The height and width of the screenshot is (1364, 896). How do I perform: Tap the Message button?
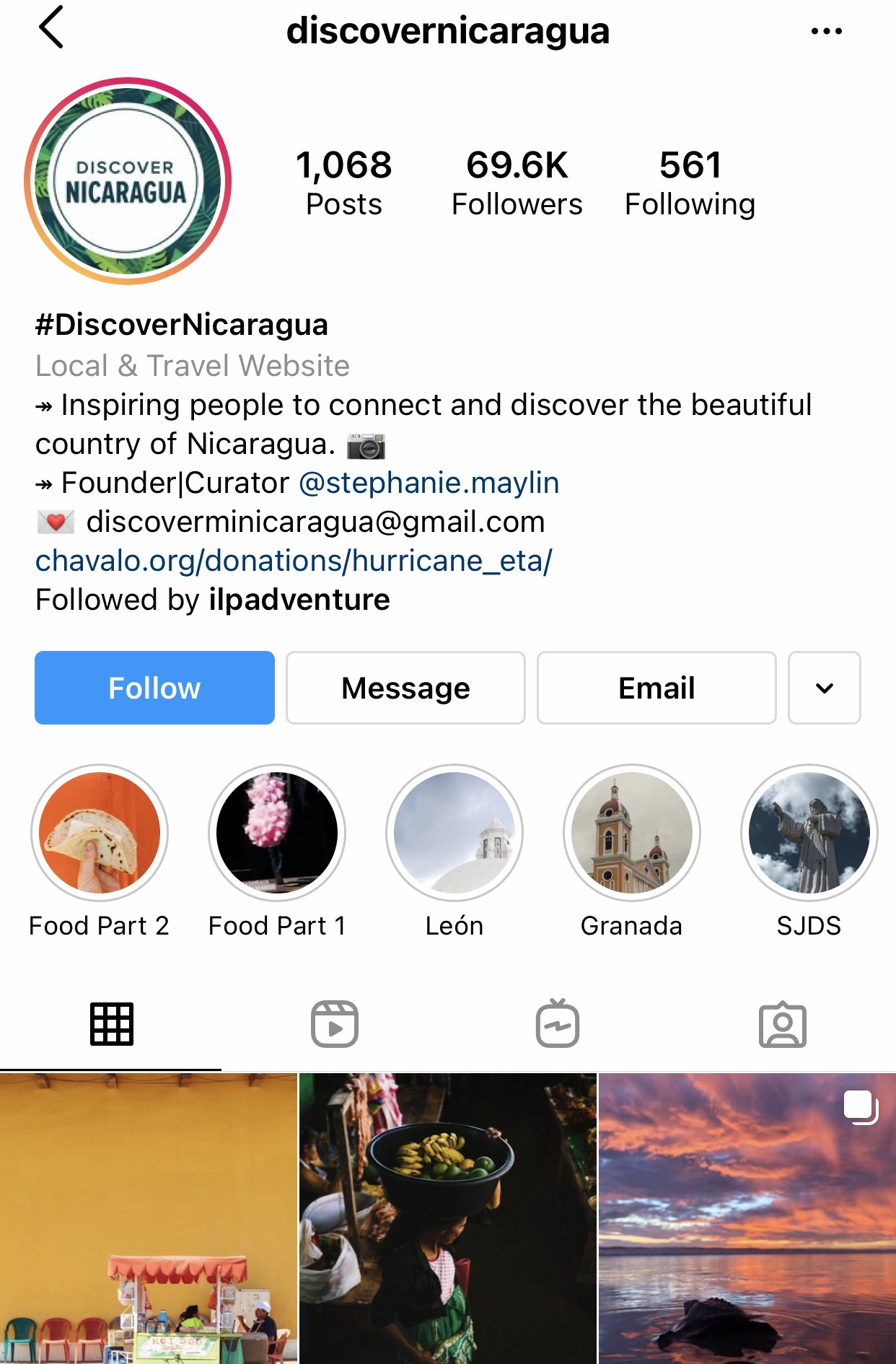click(x=405, y=688)
